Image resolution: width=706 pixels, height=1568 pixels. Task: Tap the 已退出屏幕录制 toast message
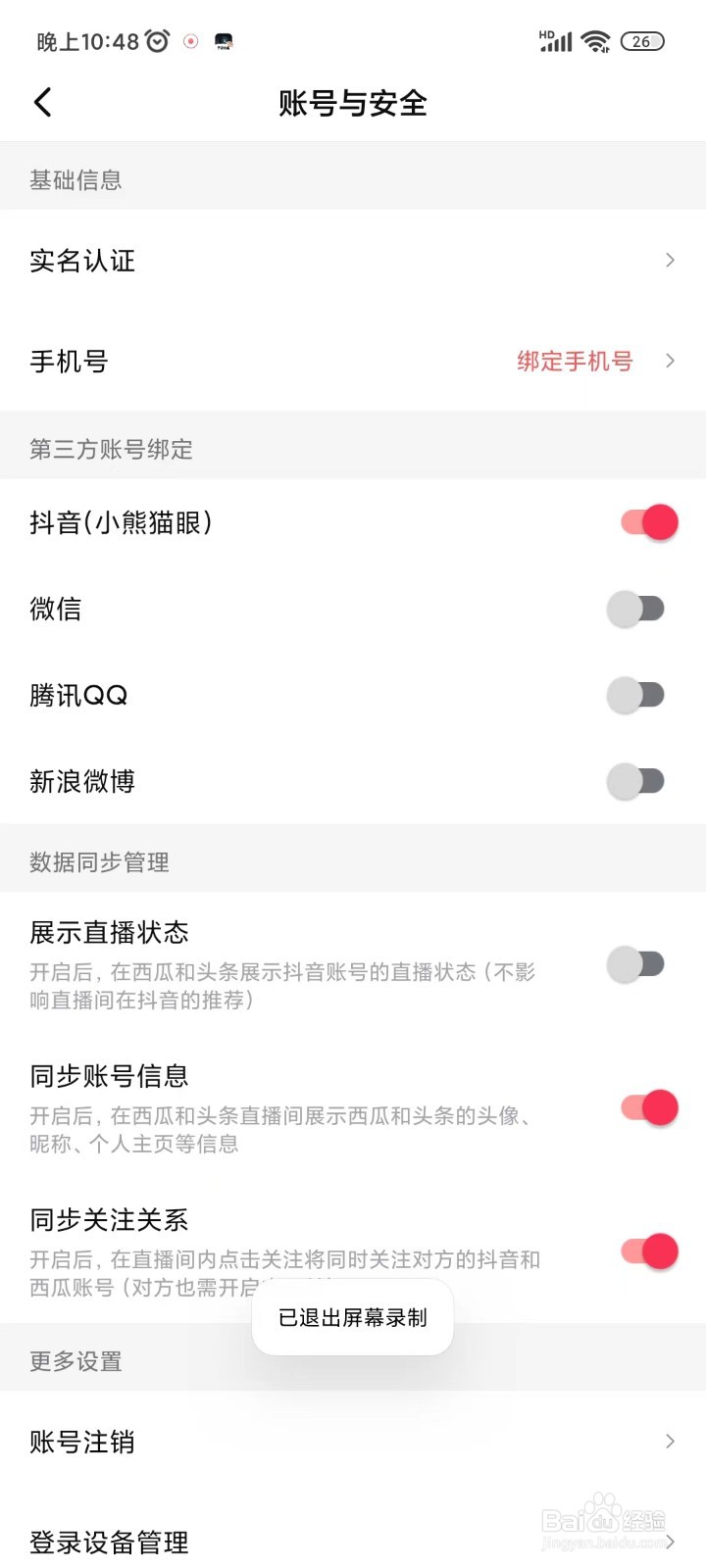(x=352, y=1318)
